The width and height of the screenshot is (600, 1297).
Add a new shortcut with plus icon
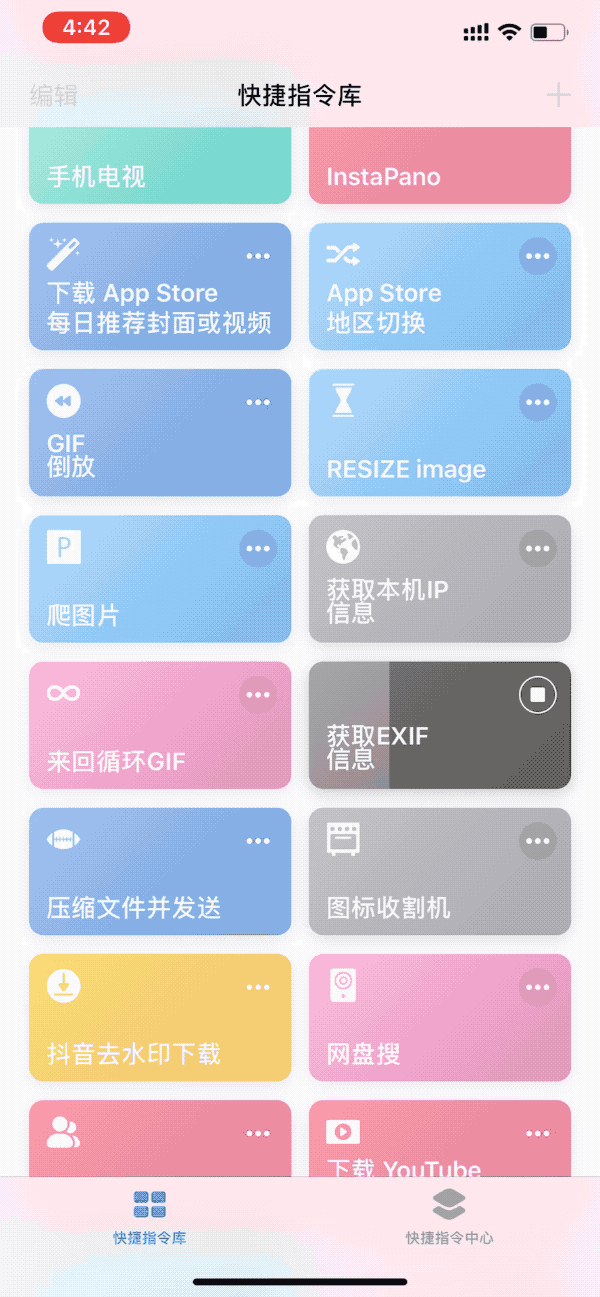558,95
